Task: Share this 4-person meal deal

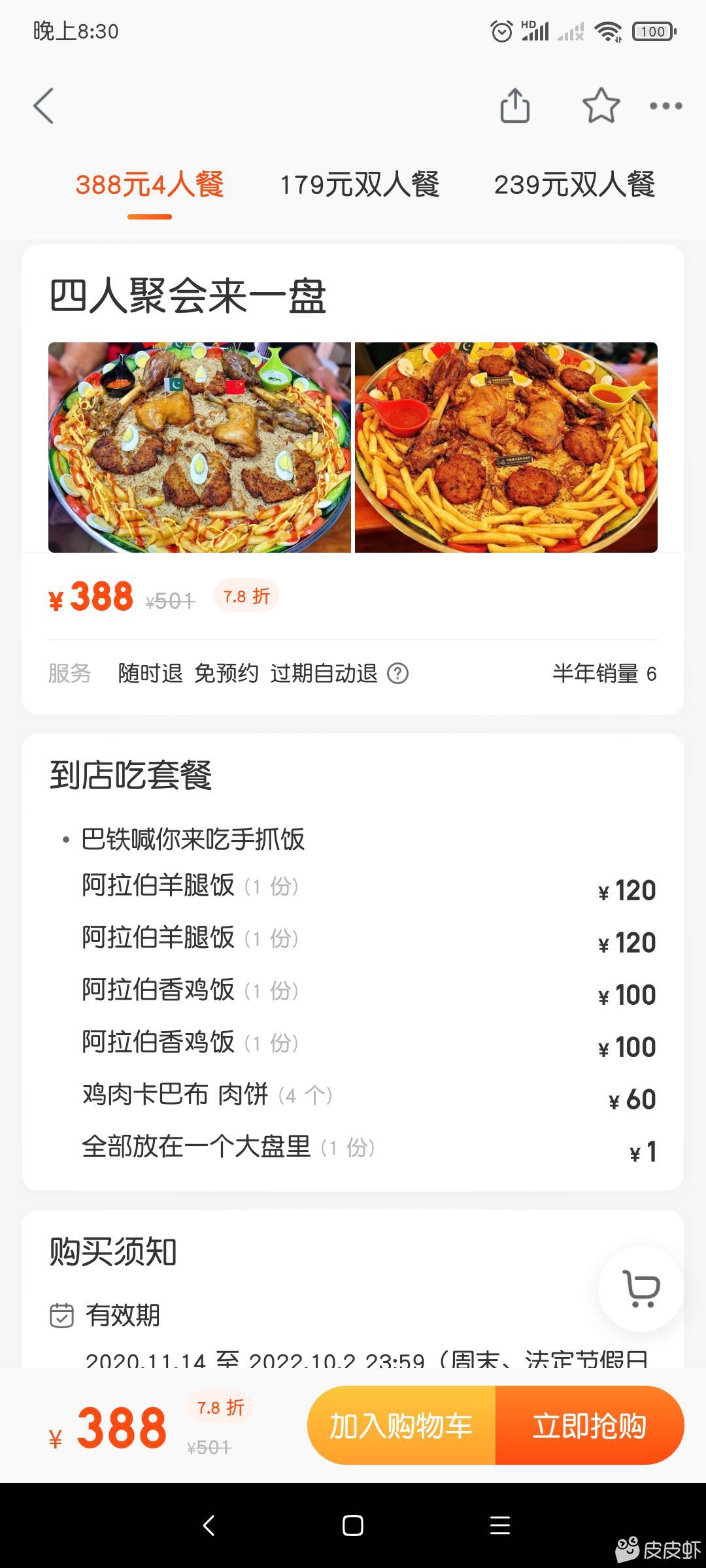Action: (x=514, y=106)
